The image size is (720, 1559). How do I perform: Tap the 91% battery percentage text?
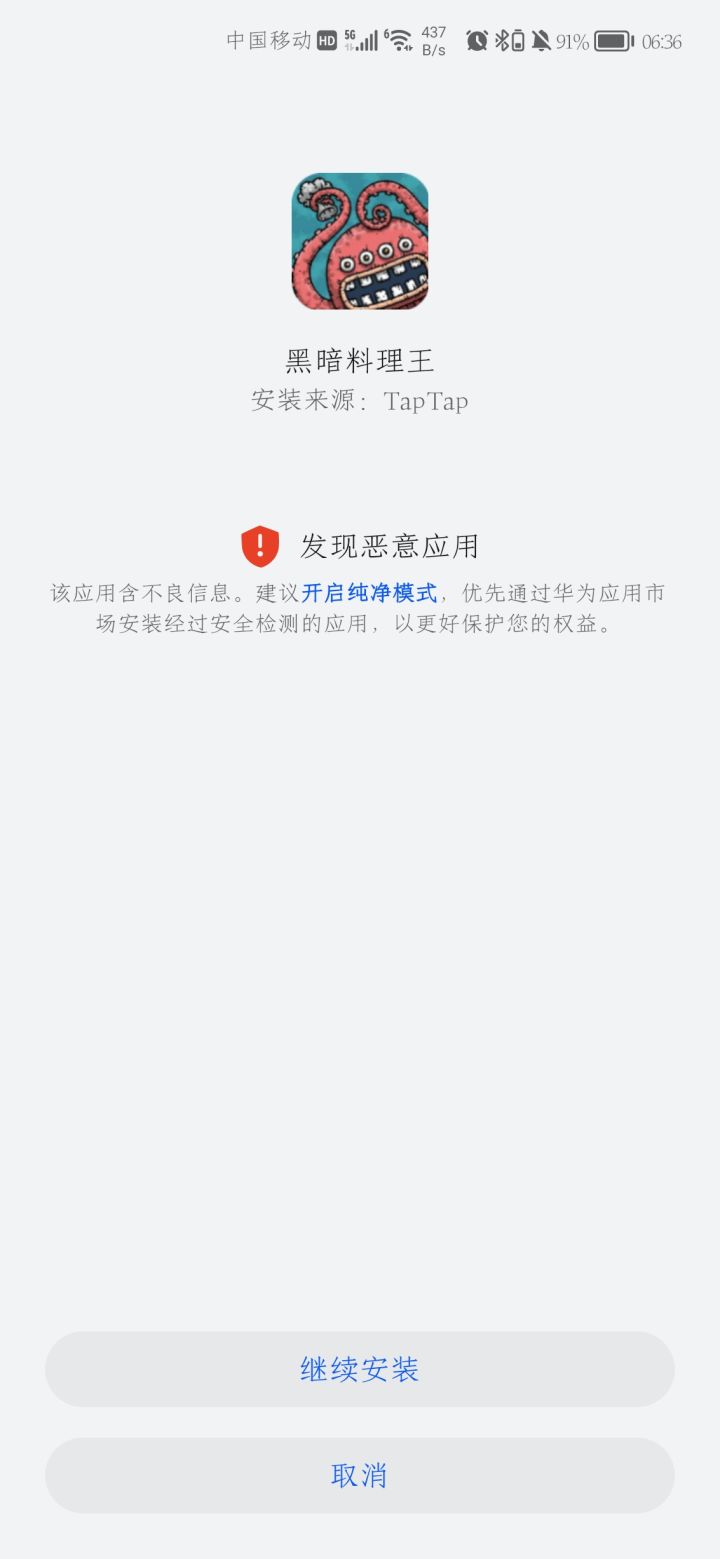(571, 42)
